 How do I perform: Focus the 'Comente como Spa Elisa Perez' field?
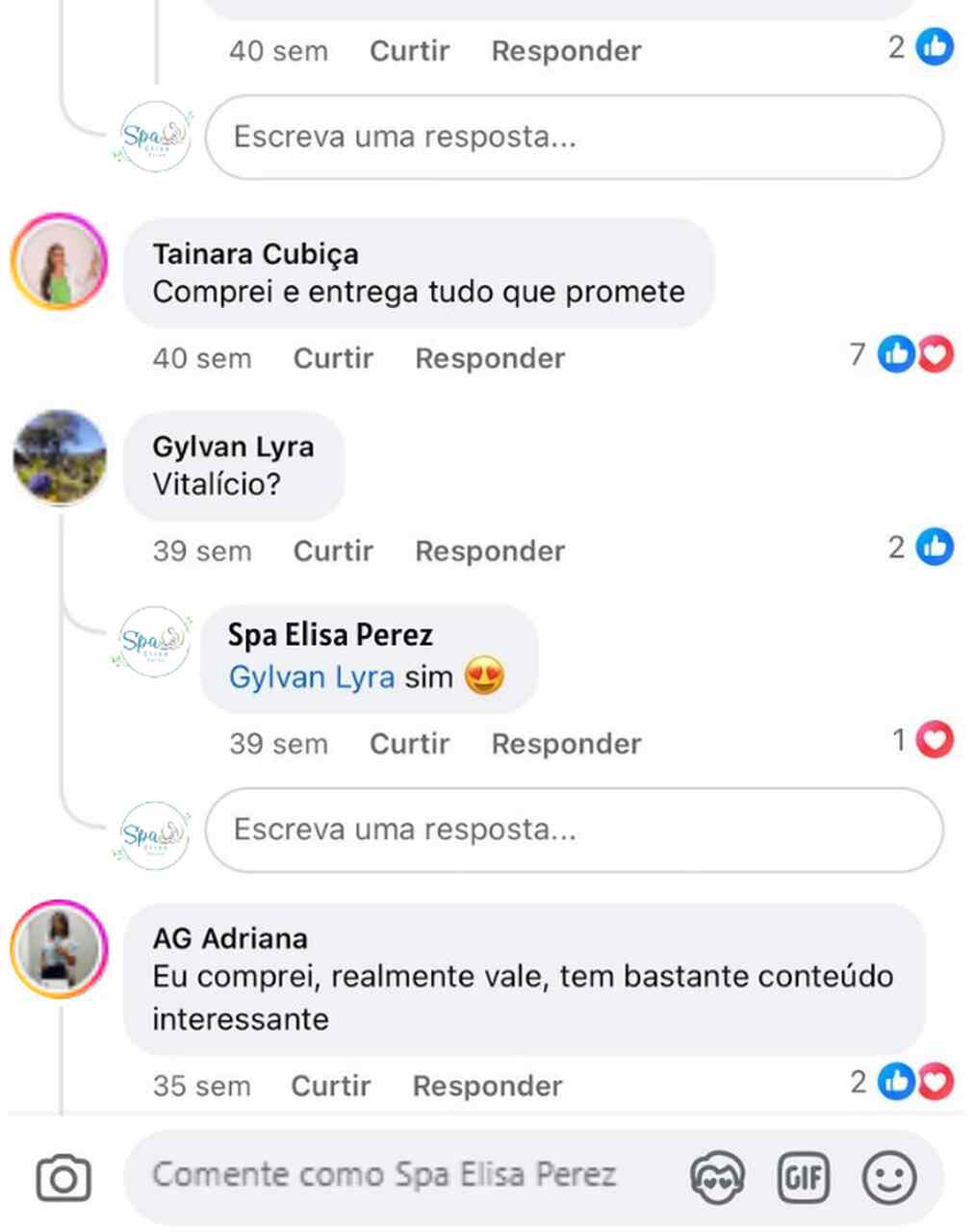tap(385, 1175)
